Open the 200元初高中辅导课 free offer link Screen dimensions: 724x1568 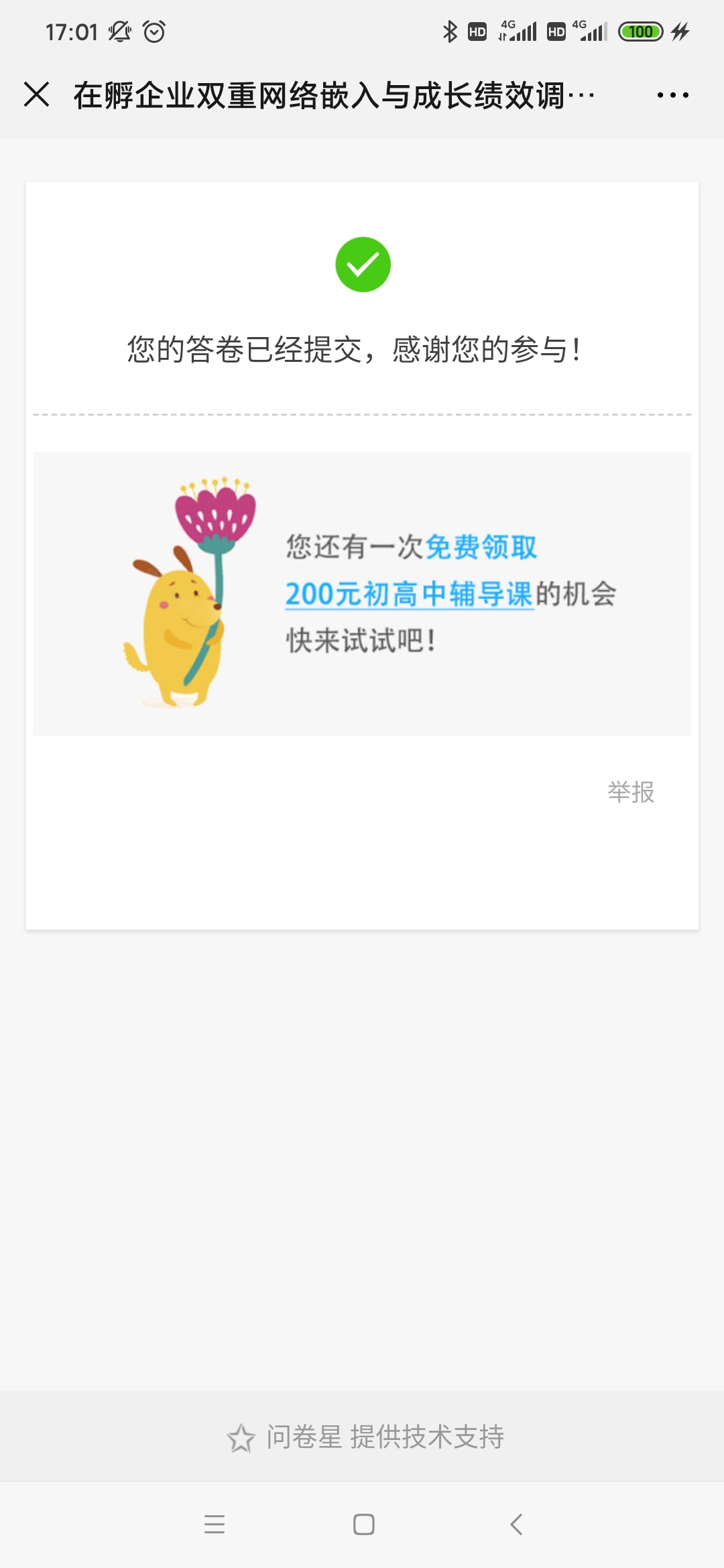(409, 594)
